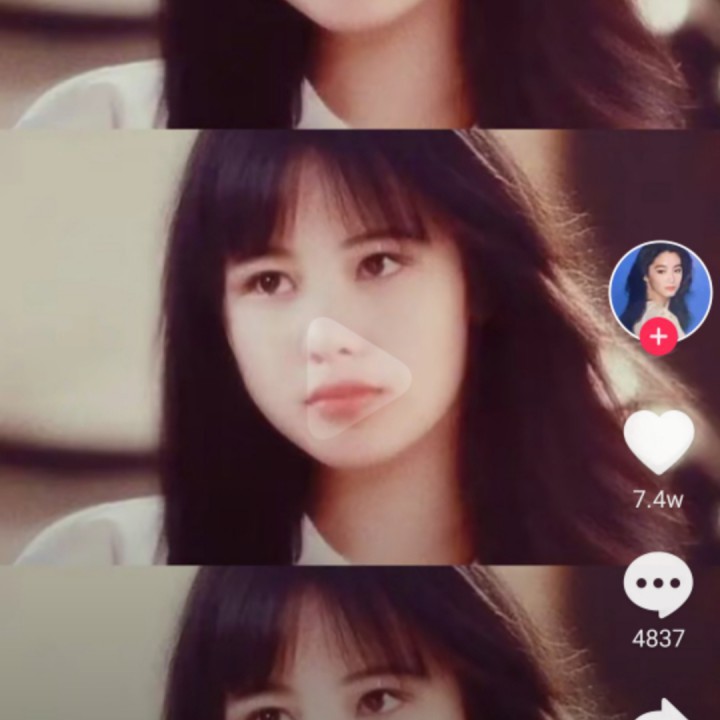The image size is (720, 720).
Task: Open the creator's profile avatar
Action: (x=659, y=290)
